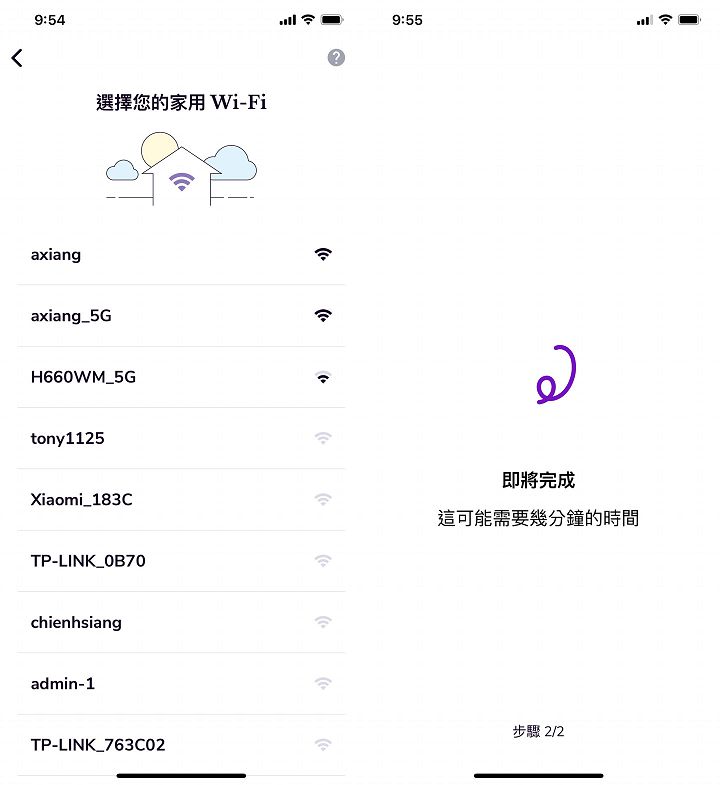This screenshot has width=720, height=785.
Task: Click the 步驟 2/2 step indicator
Action: [538, 731]
